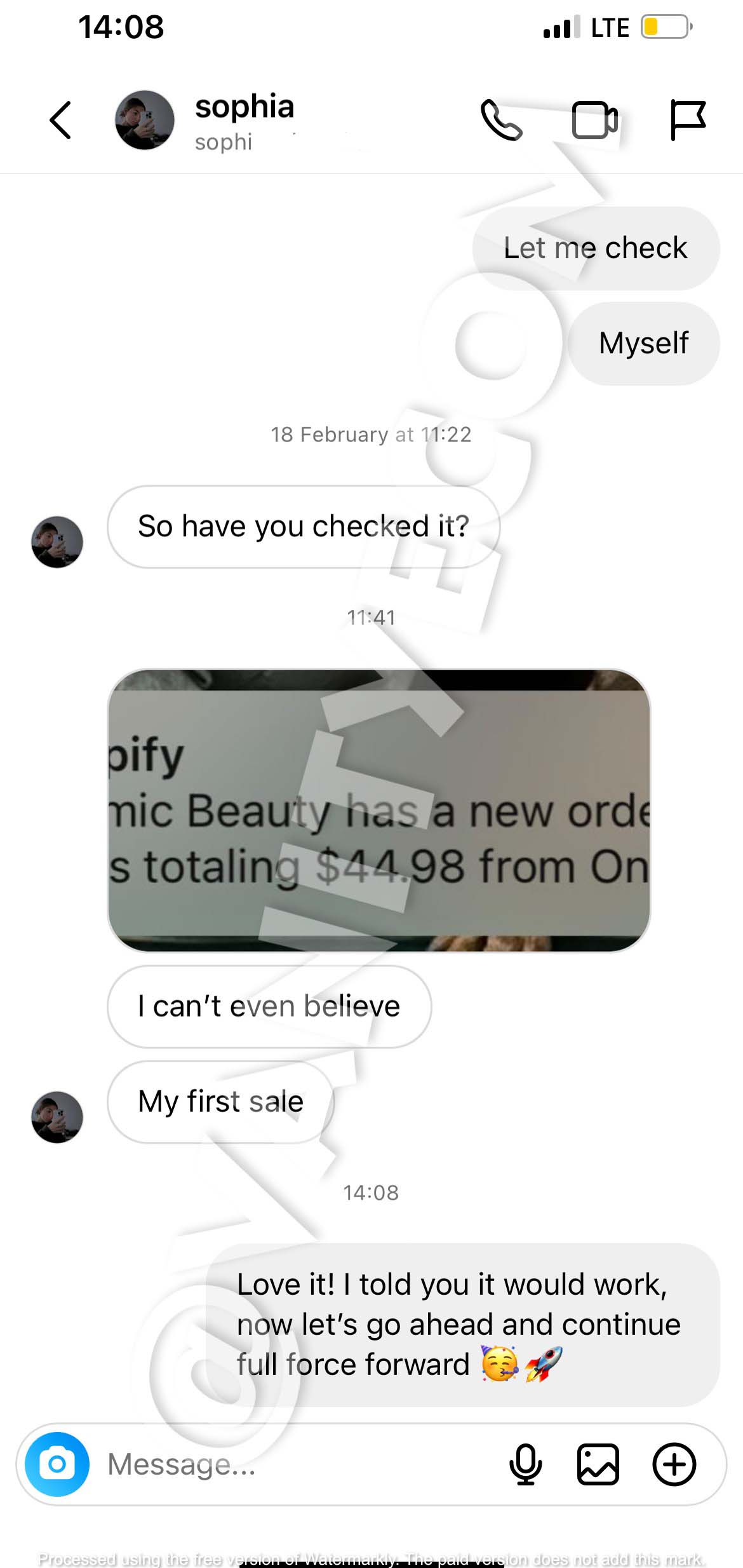Tap the flag icon in the header
This screenshot has width=743, height=1568.
[688, 120]
